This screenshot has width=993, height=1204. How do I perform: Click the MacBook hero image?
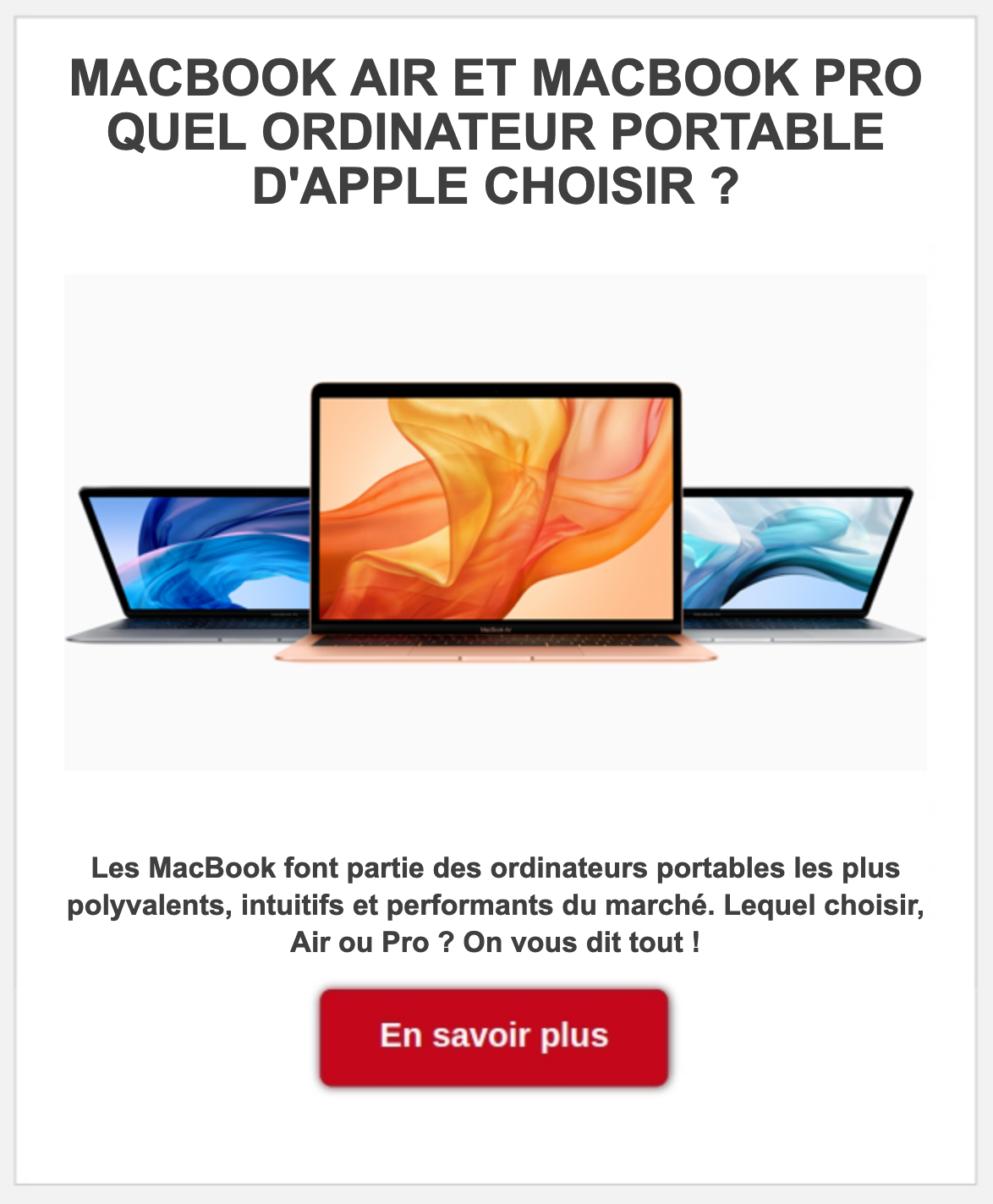(496, 520)
